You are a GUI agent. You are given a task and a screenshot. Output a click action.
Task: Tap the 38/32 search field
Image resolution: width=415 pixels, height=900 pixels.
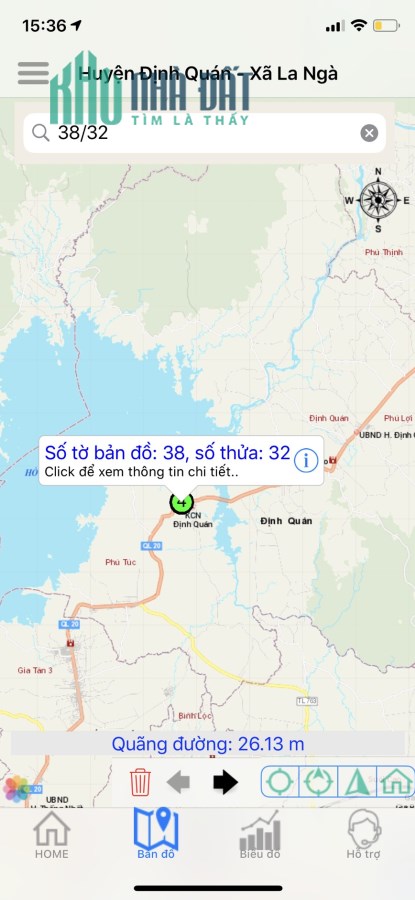tap(204, 133)
